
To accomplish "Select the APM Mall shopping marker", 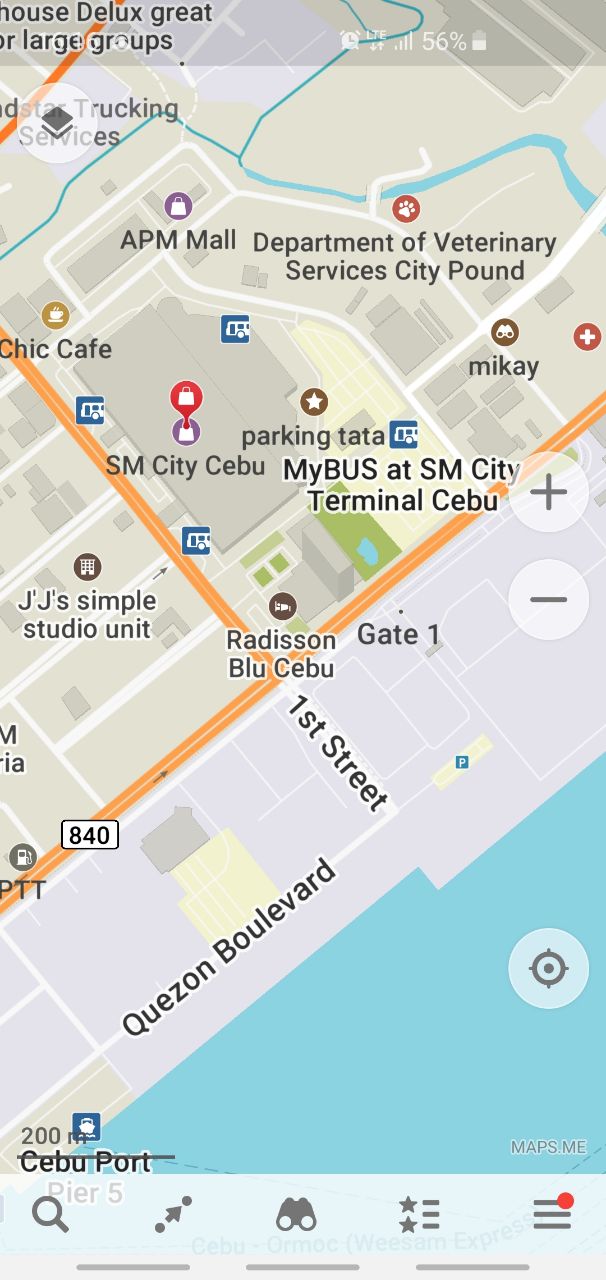I will click(178, 207).
